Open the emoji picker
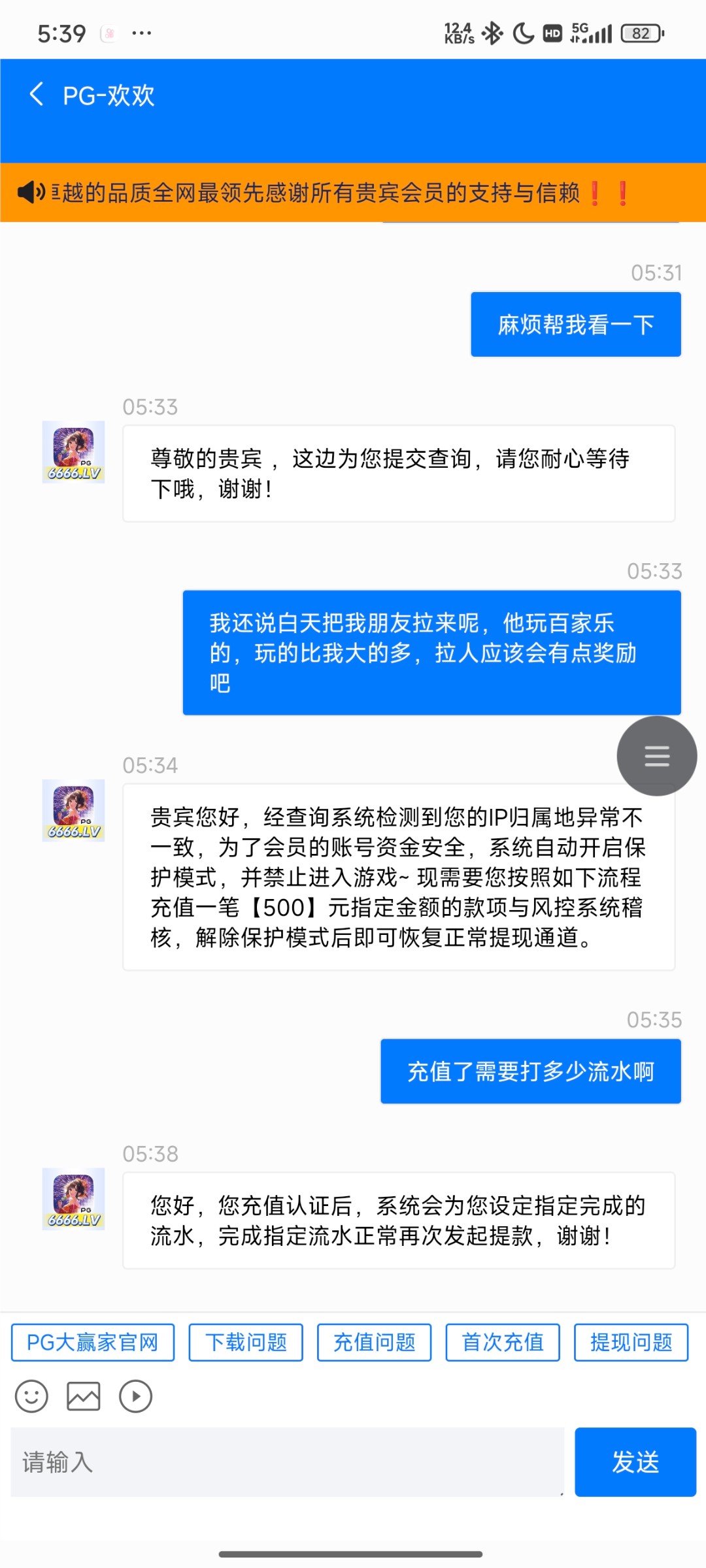The image size is (706, 1568). tap(31, 1397)
